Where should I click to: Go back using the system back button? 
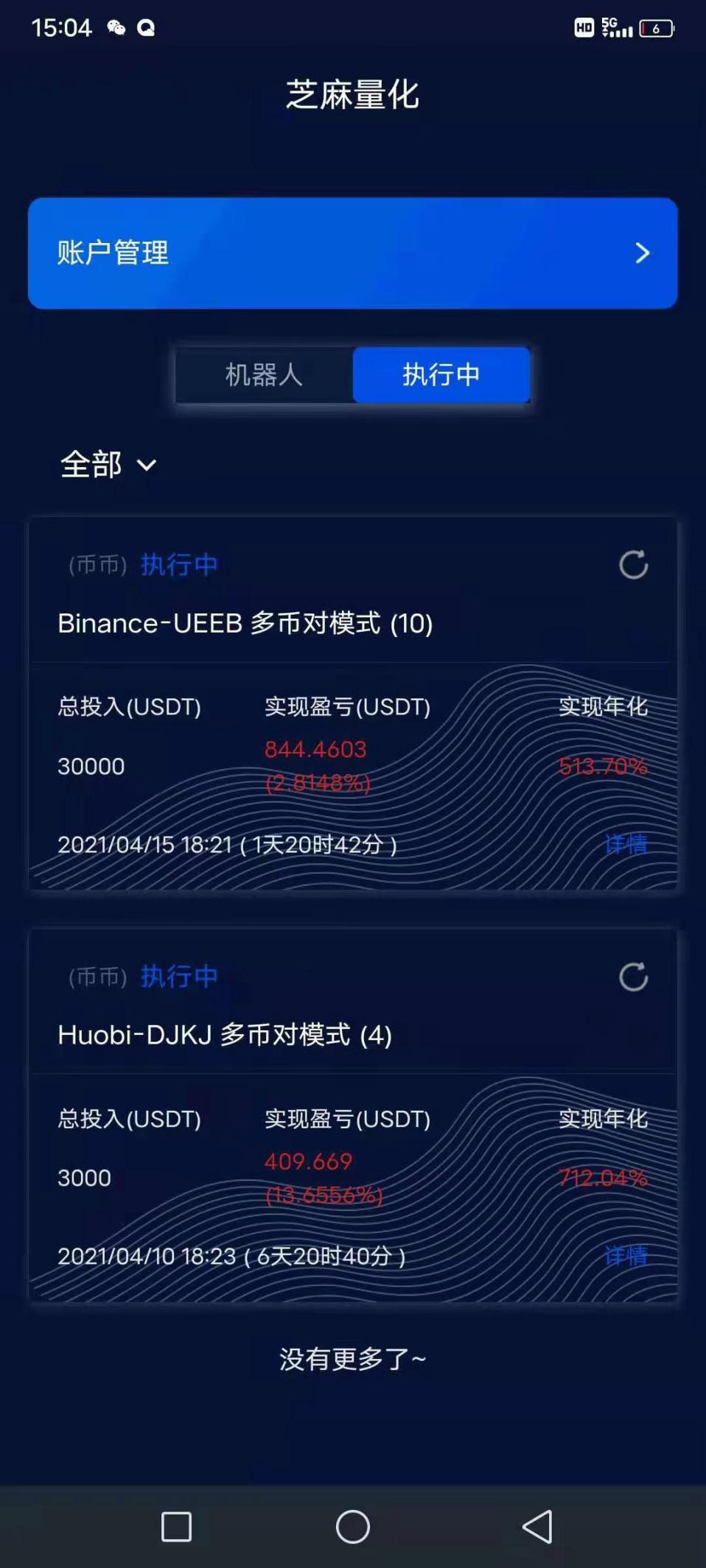537,1527
